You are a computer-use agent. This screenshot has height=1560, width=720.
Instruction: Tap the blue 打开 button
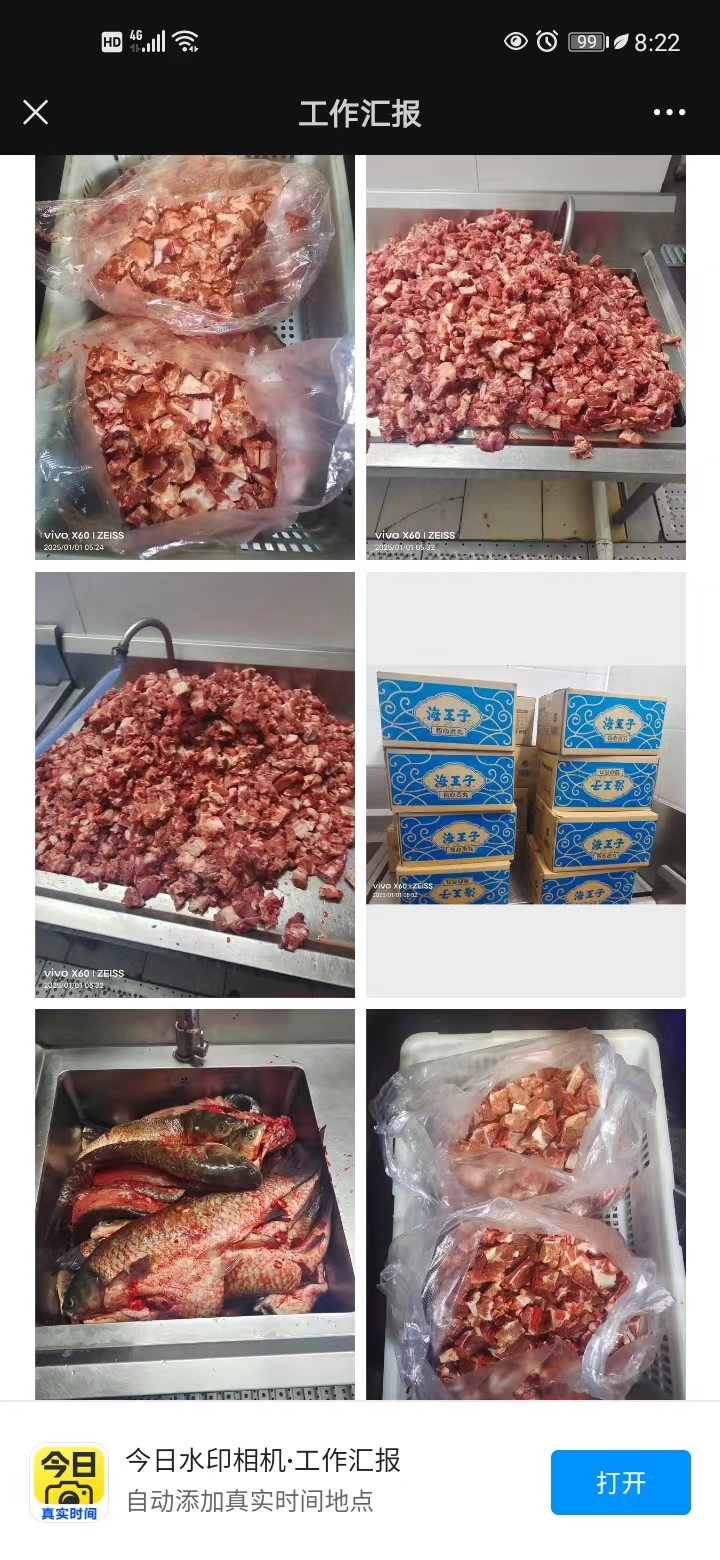pyautogui.click(x=620, y=1482)
